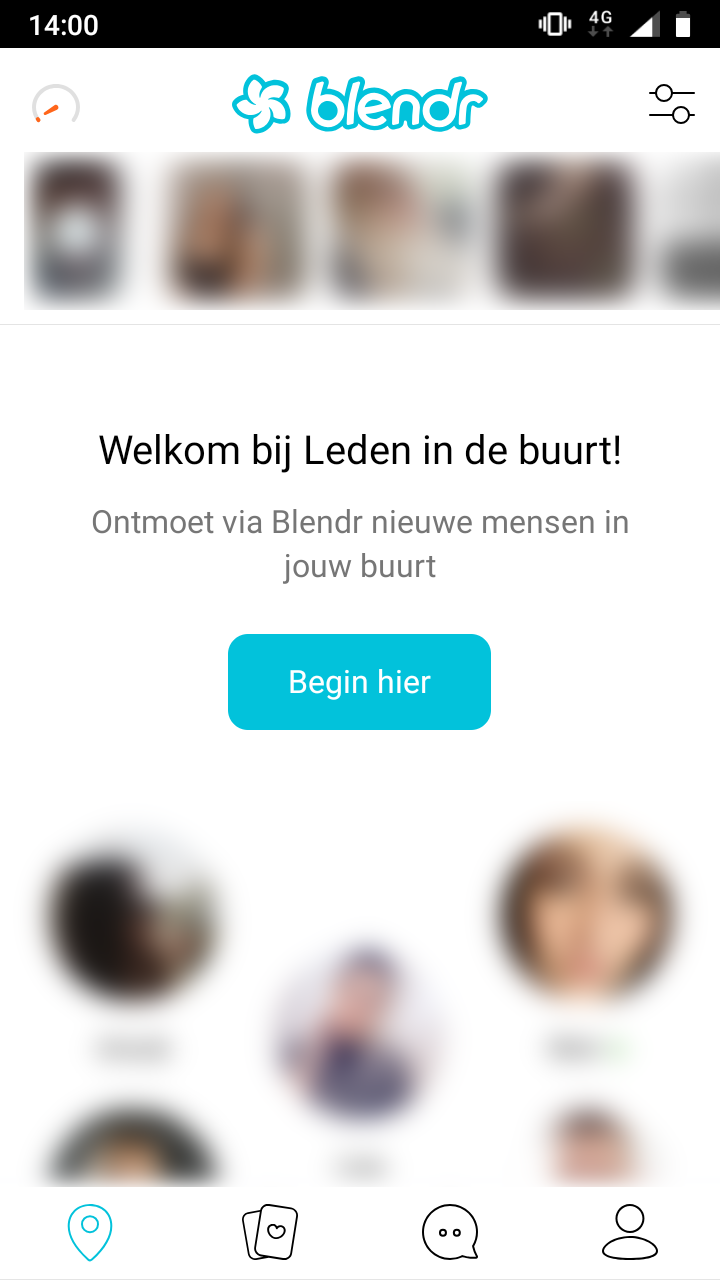Open your profile via the person icon
The width and height of the screenshot is (720, 1280).
tap(629, 1232)
